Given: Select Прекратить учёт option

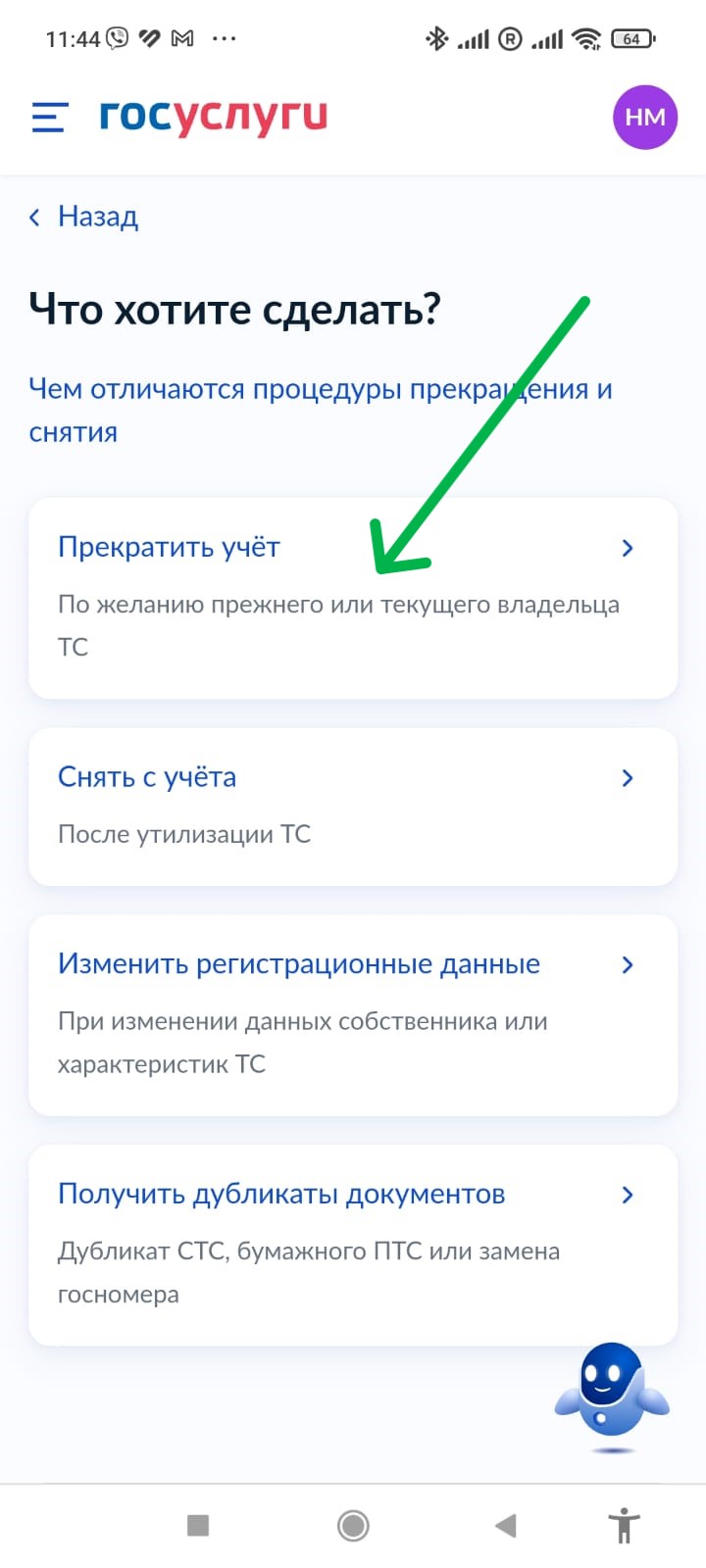Looking at the screenshot, I should (x=352, y=598).
